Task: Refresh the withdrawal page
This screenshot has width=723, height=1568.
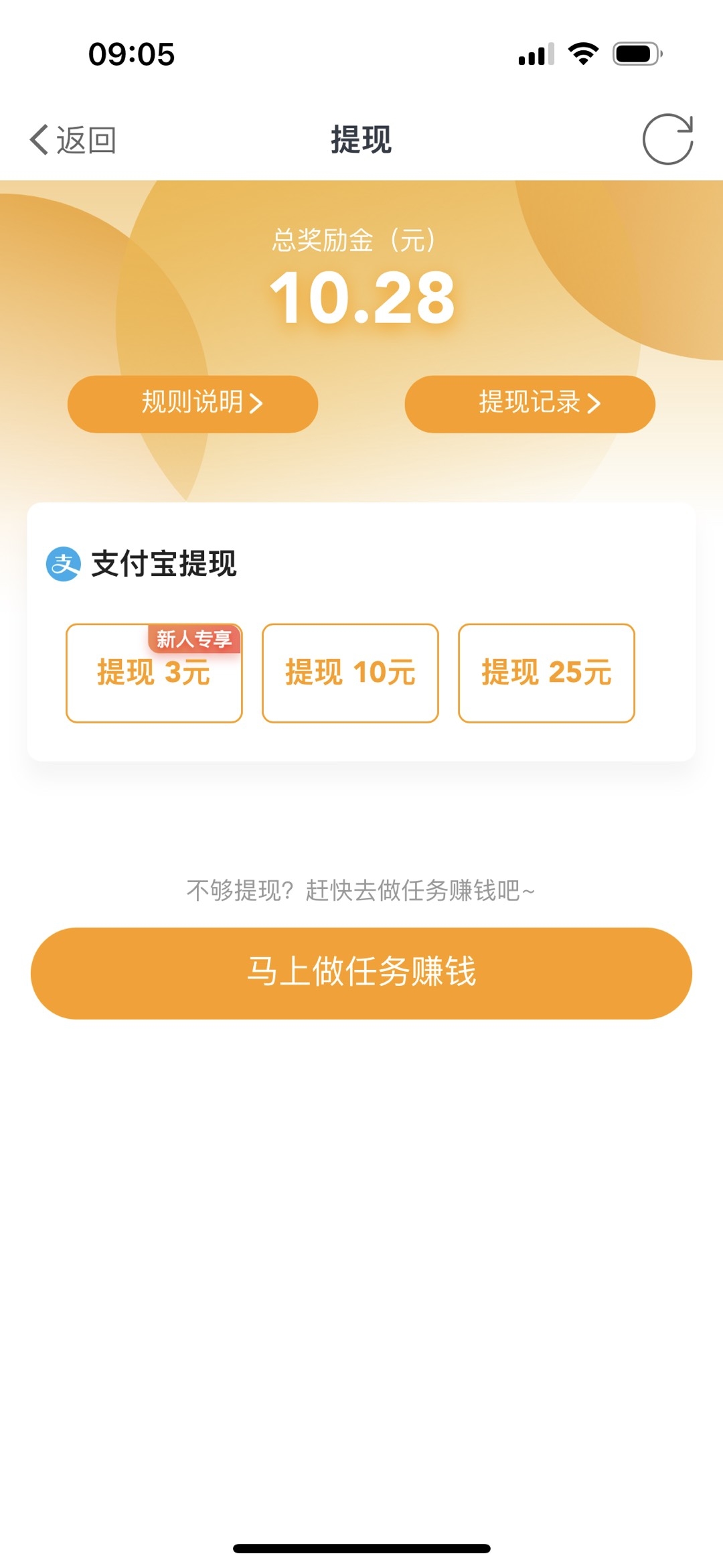Action: 667,139
